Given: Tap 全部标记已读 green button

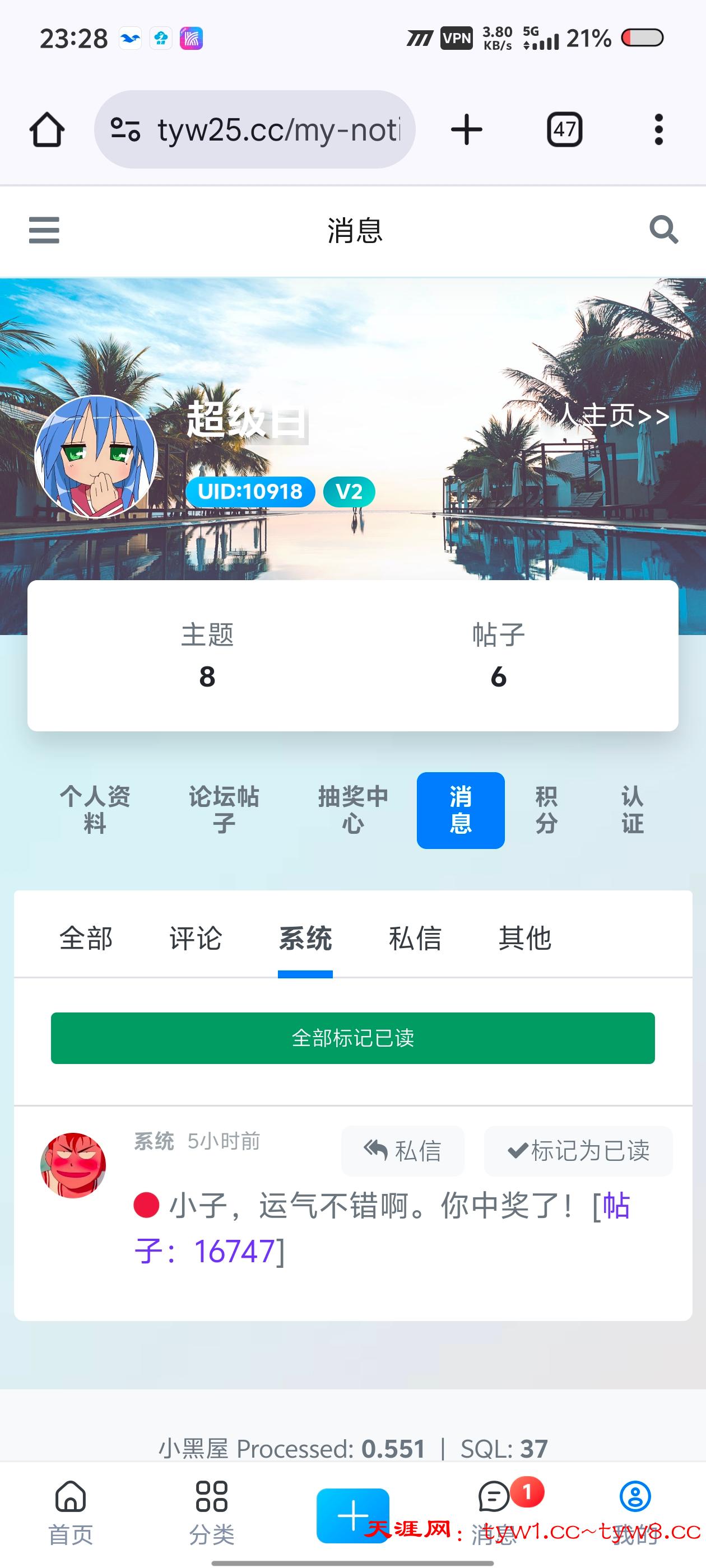Looking at the screenshot, I should [x=352, y=1038].
